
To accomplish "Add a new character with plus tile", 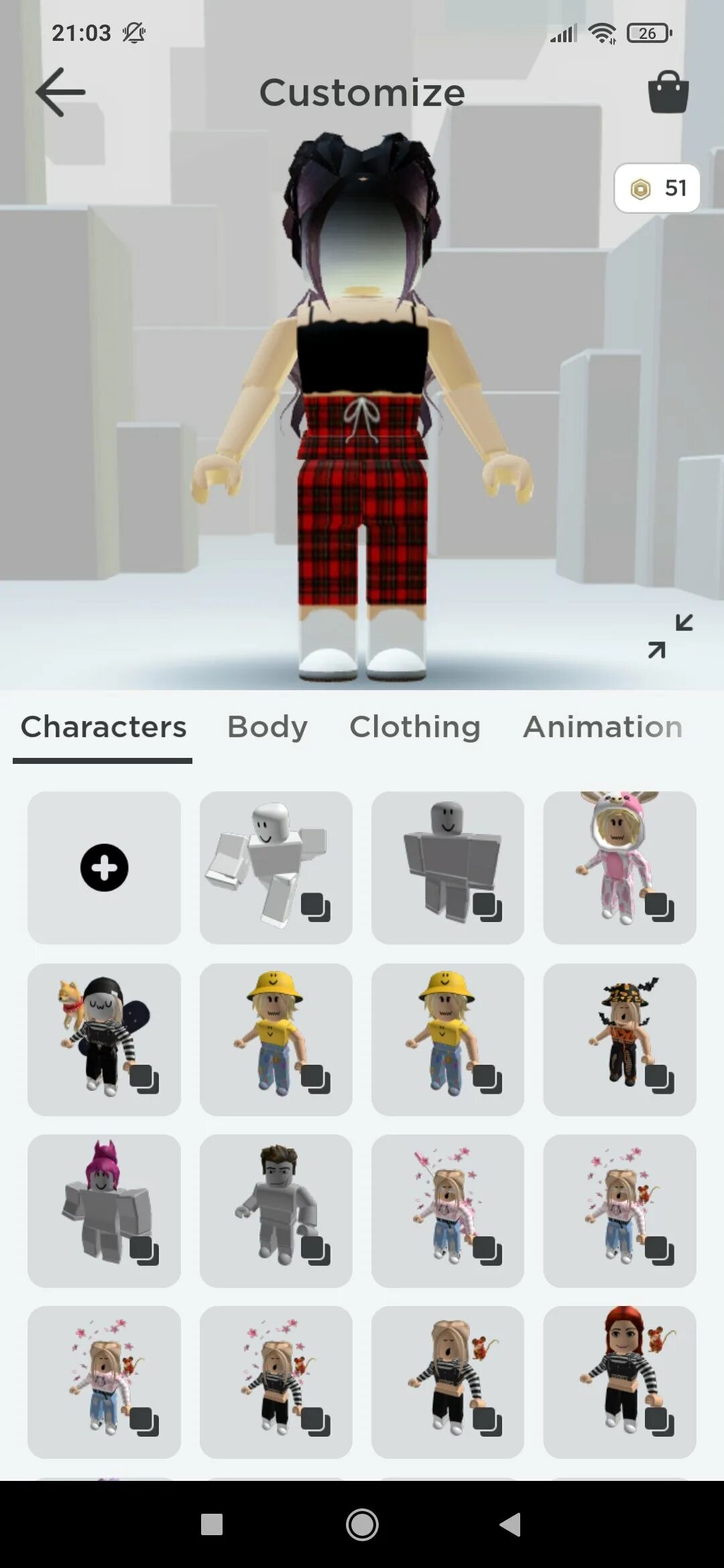I will [x=104, y=868].
